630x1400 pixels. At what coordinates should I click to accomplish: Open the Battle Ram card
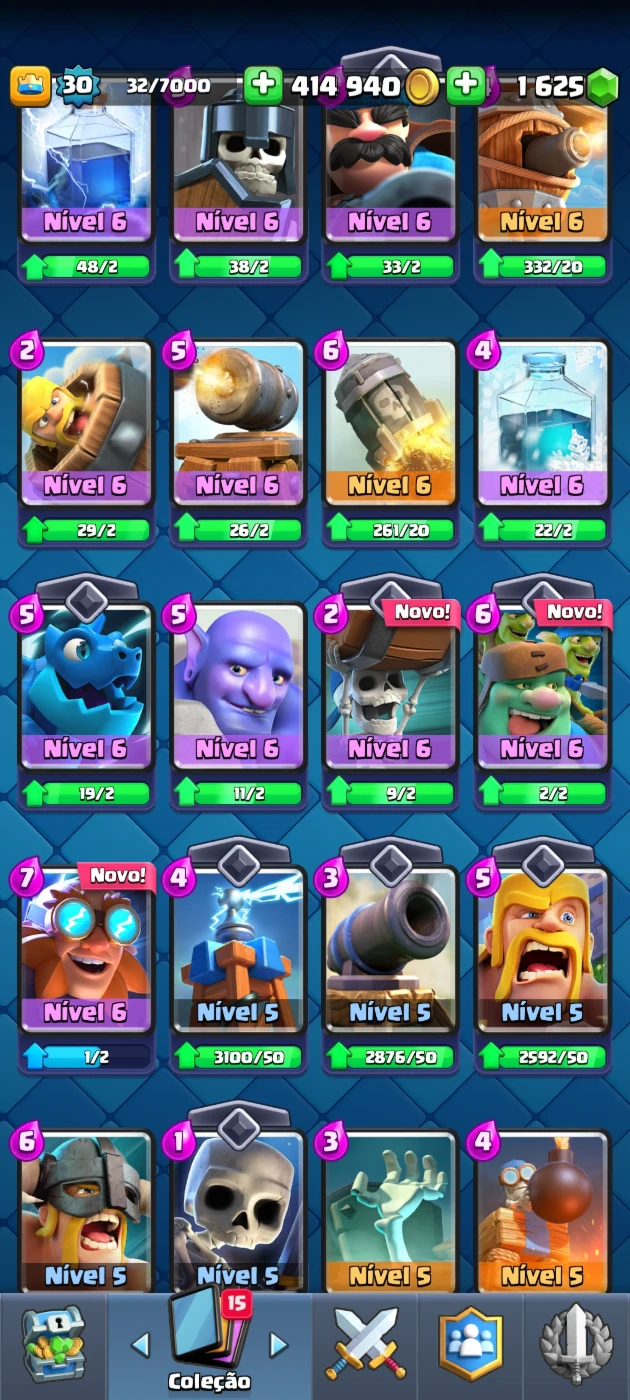pos(86,424)
